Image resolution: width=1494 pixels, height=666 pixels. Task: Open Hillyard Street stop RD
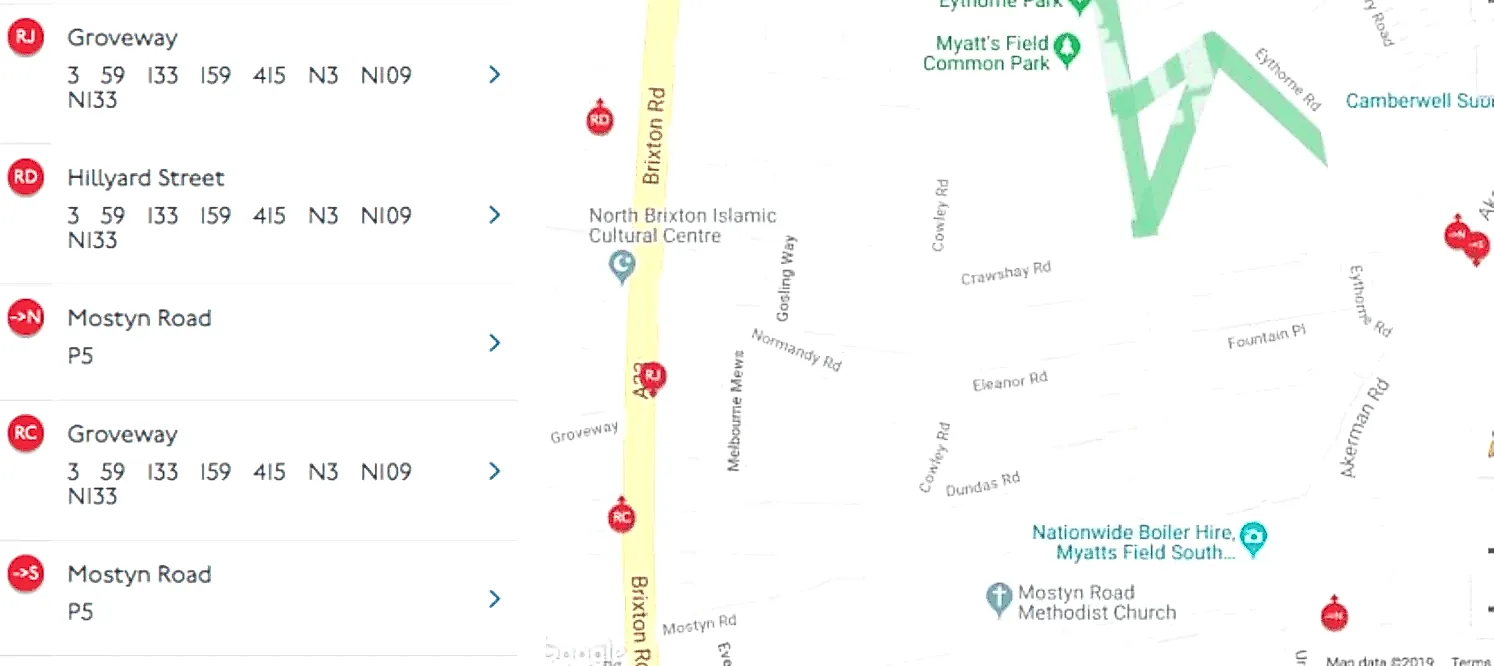point(250,214)
